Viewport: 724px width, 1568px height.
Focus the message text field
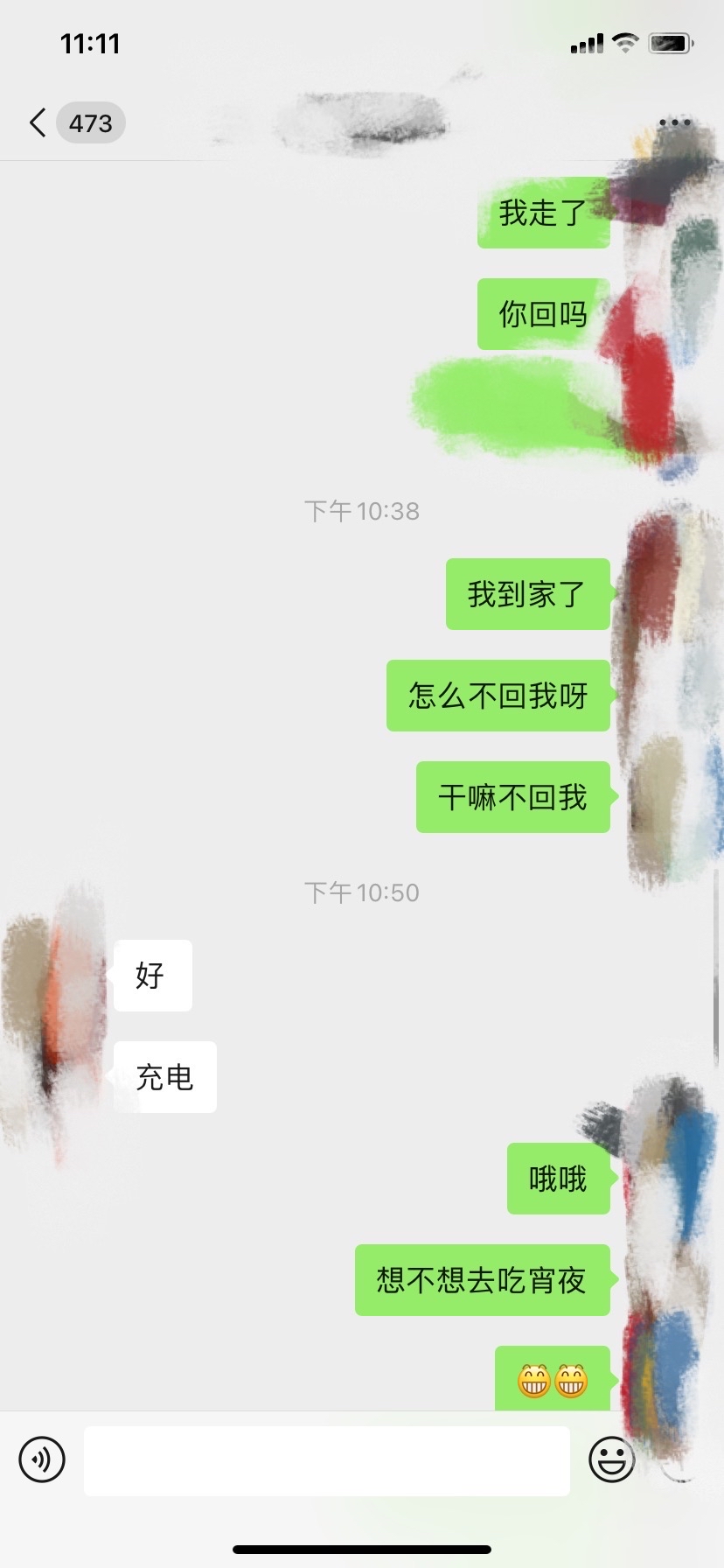coord(327,1460)
